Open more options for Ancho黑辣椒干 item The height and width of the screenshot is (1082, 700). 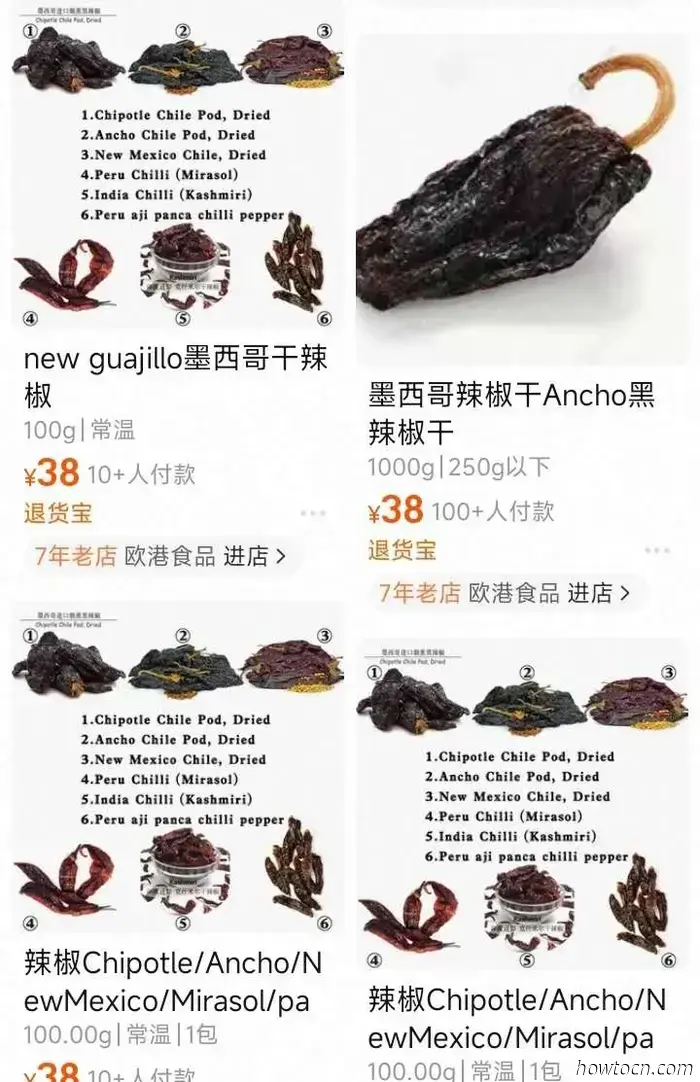point(657,550)
